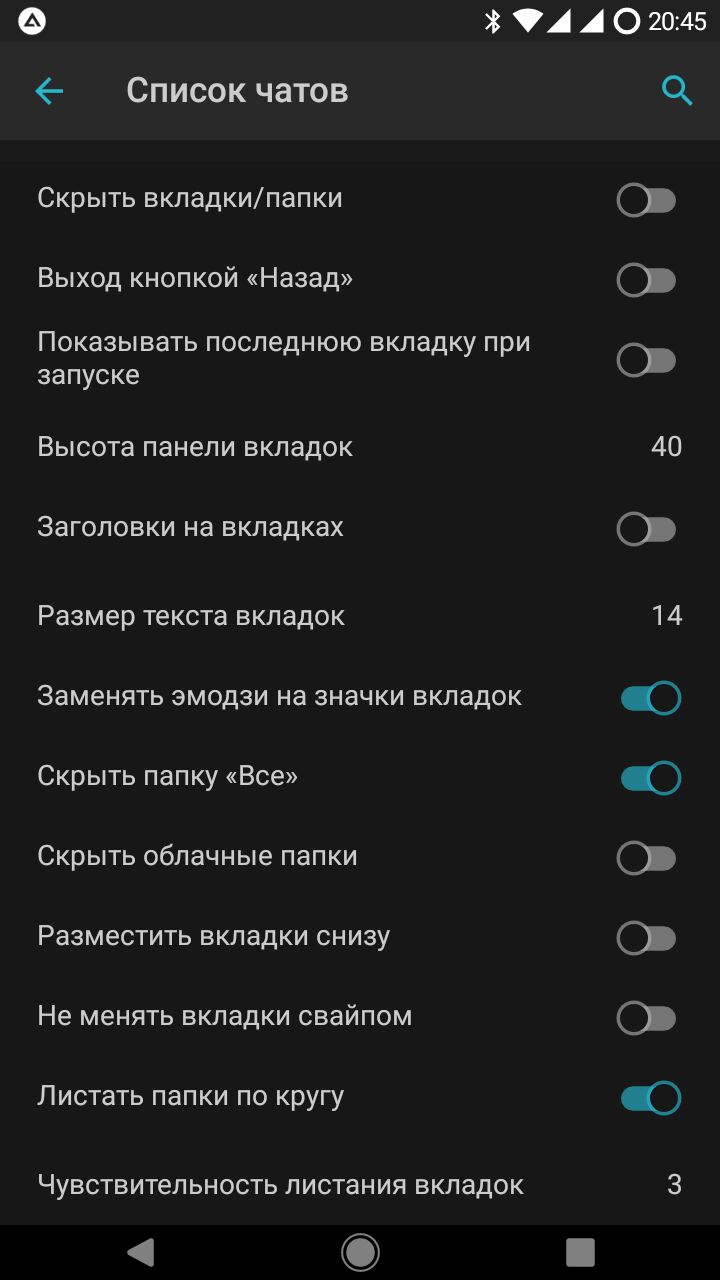Open «Чувствительность листания вкладок» setting
Screen dimensions: 720x1280
click(x=360, y=1185)
